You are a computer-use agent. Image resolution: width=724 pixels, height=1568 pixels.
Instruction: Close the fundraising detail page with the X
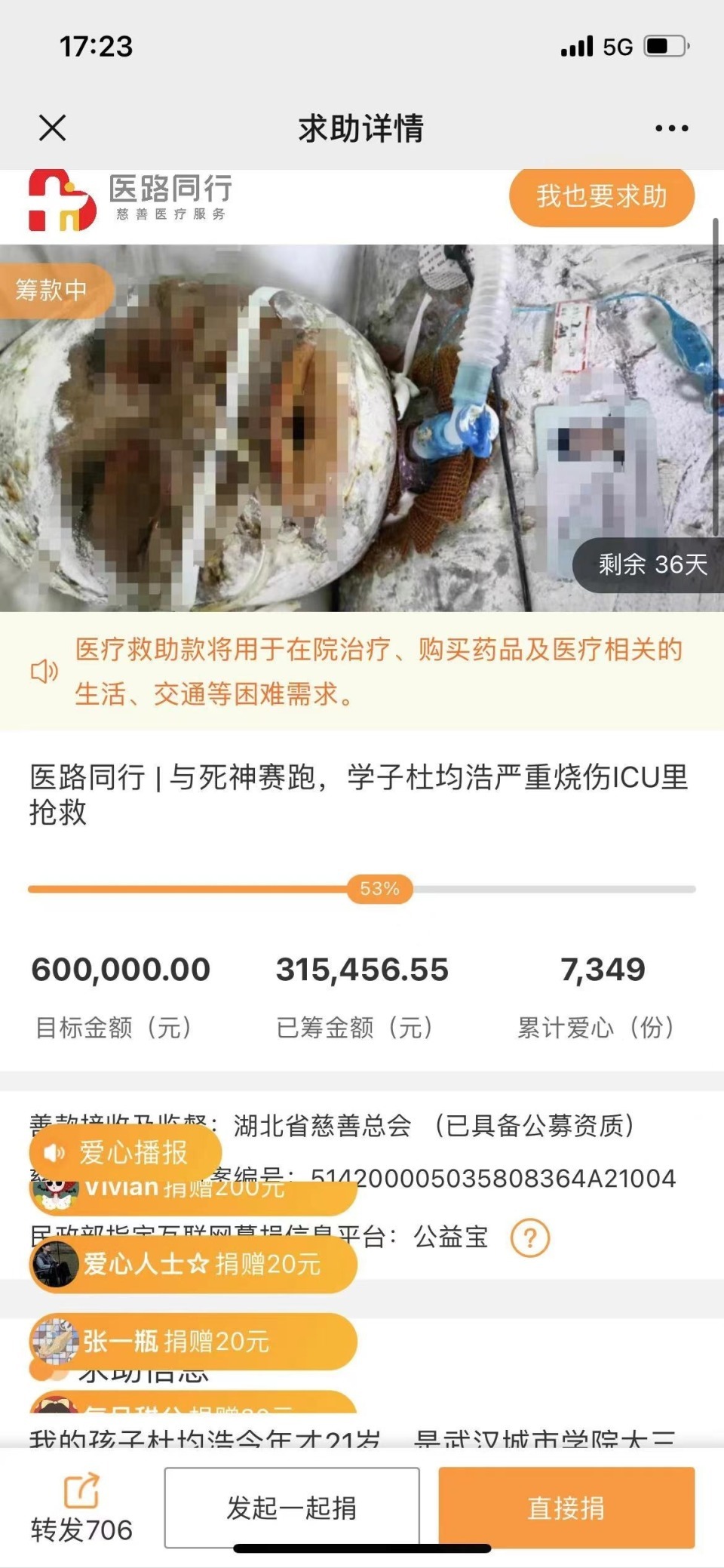[x=51, y=127]
